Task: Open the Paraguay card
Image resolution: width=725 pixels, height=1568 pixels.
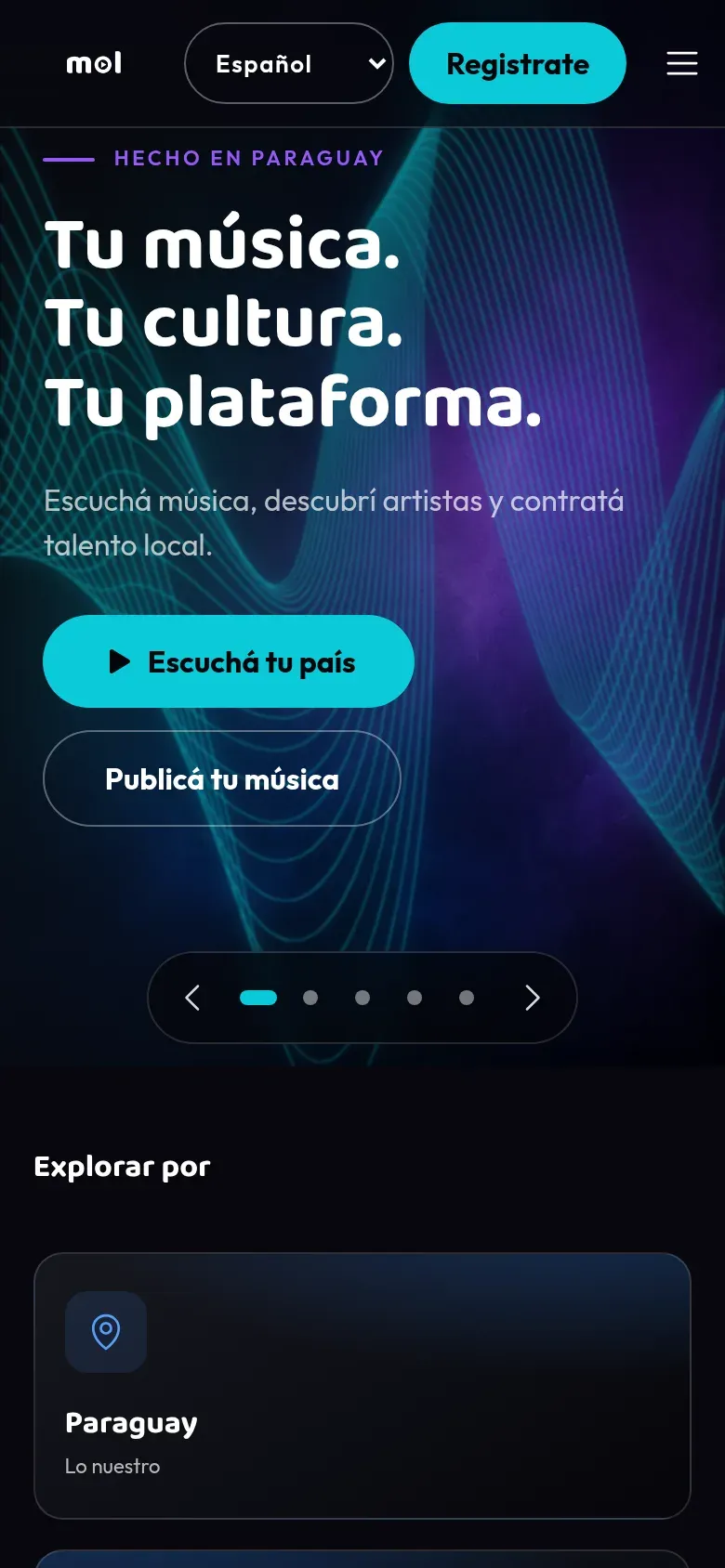Action: pyautogui.click(x=362, y=1386)
